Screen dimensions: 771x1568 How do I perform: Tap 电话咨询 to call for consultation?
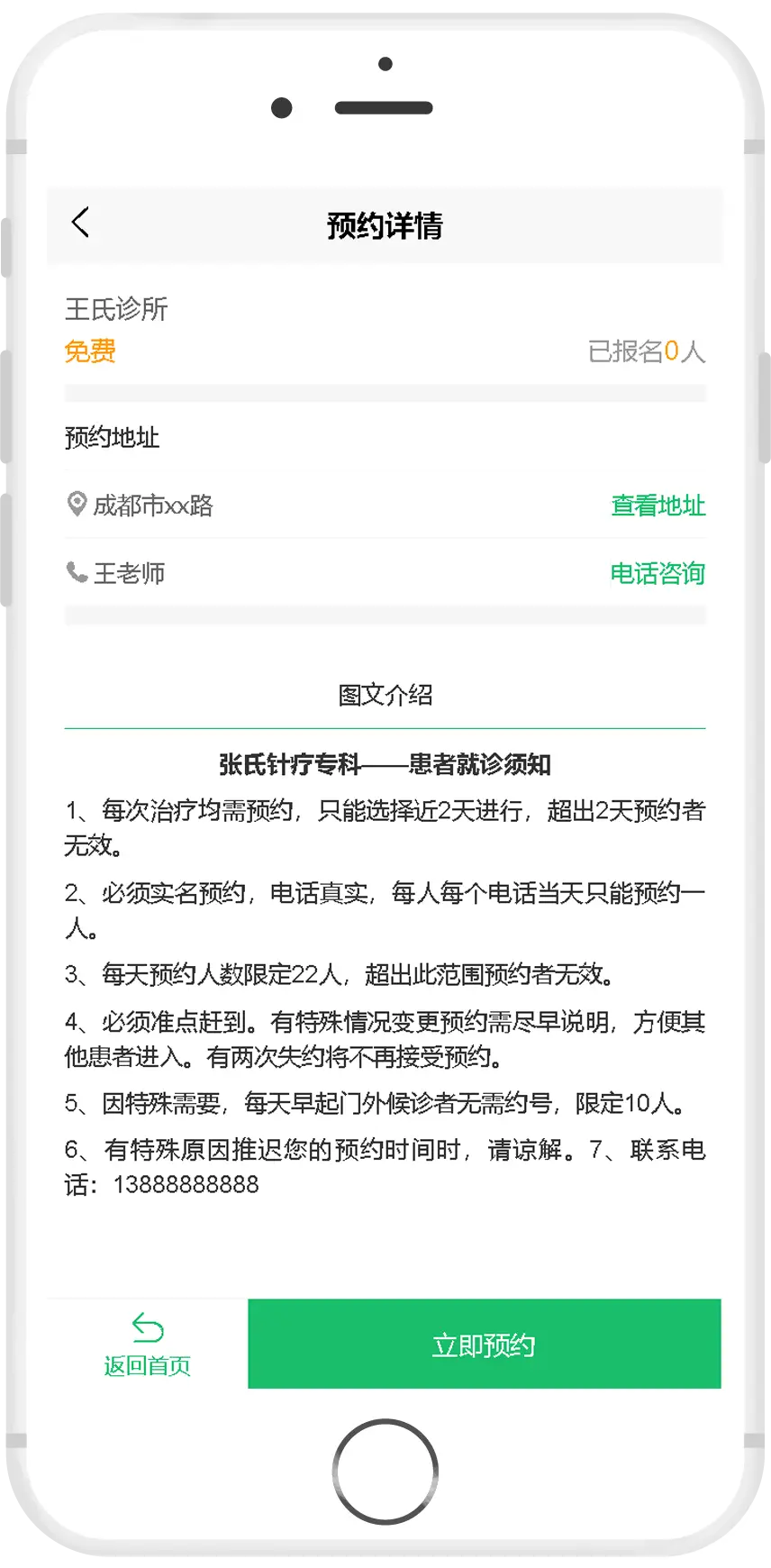pos(658,573)
